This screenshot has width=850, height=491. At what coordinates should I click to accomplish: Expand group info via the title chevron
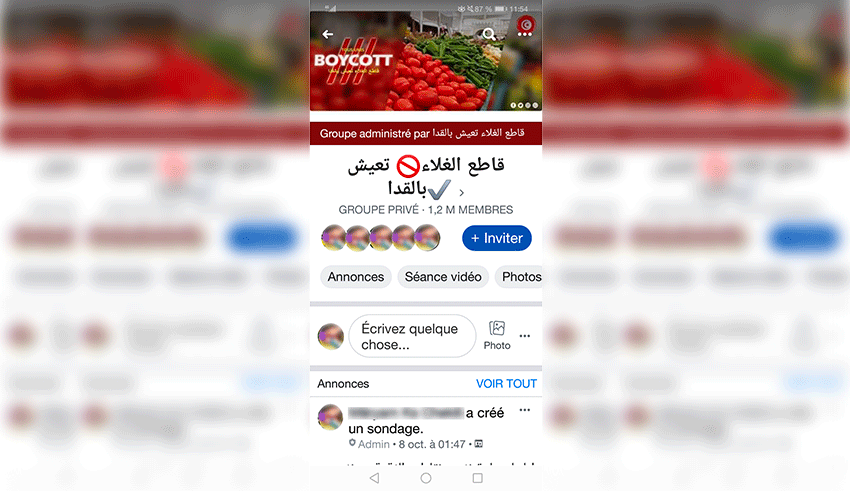[x=461, y=190]
